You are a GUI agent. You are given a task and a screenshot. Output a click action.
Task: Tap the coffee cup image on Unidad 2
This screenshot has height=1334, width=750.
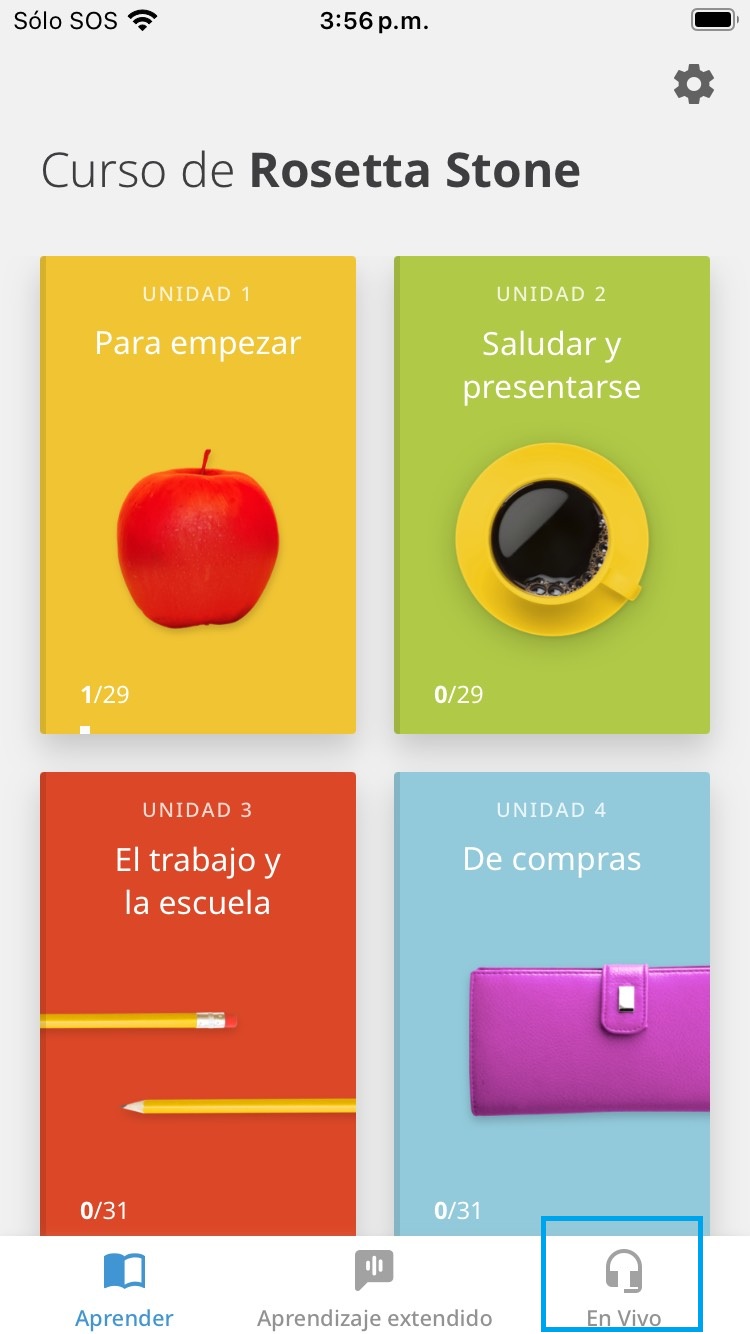(551, 537)
